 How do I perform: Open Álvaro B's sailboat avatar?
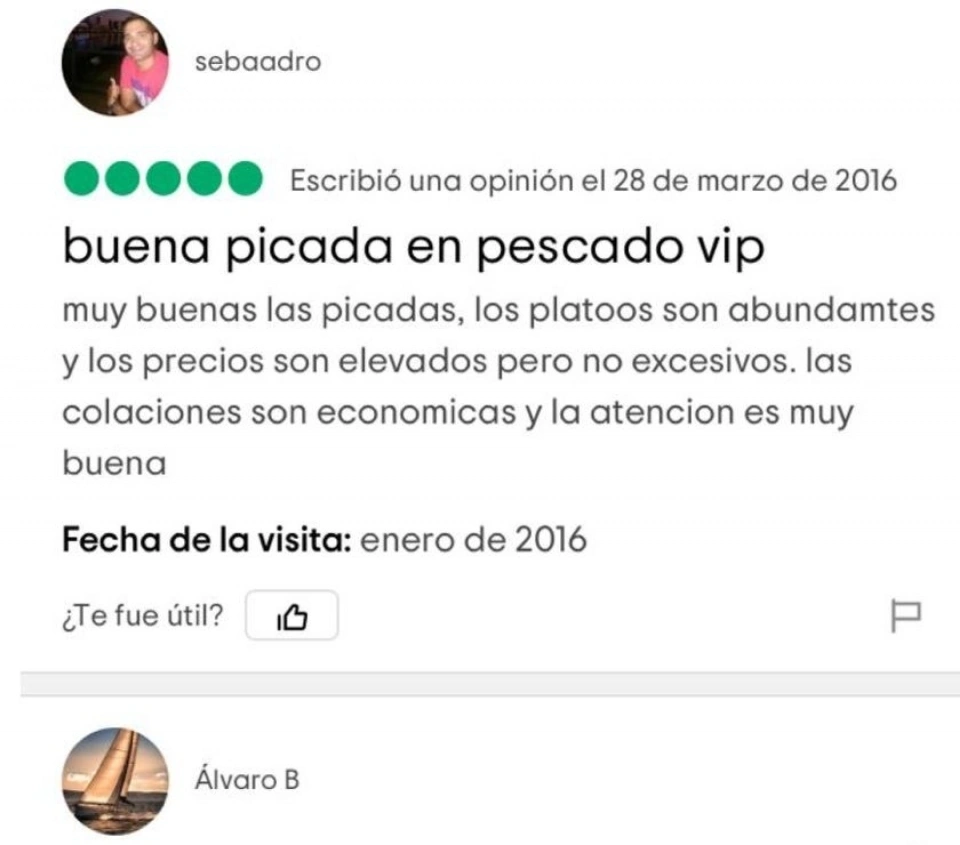(115, 780)
